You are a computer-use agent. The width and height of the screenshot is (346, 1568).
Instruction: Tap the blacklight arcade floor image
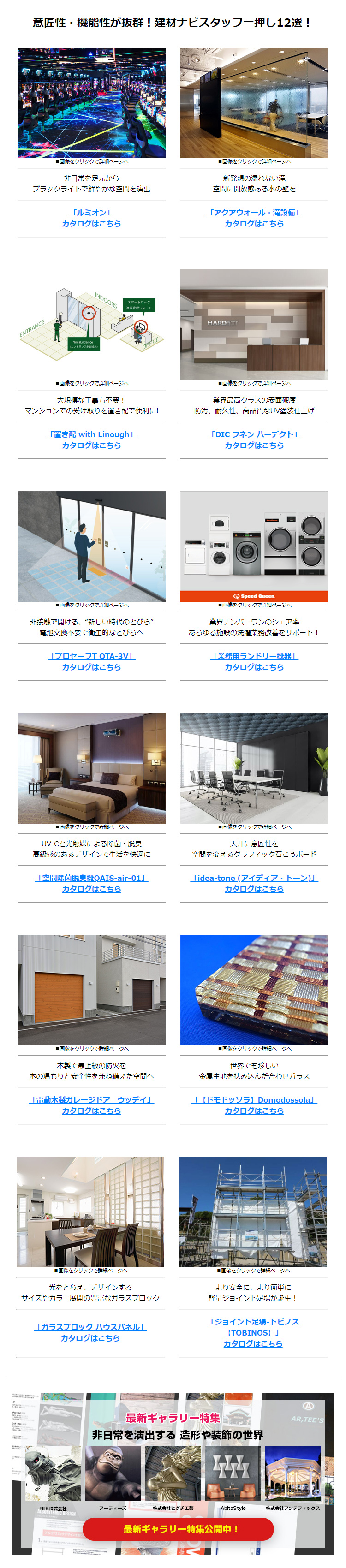click(x=91, y=102)
